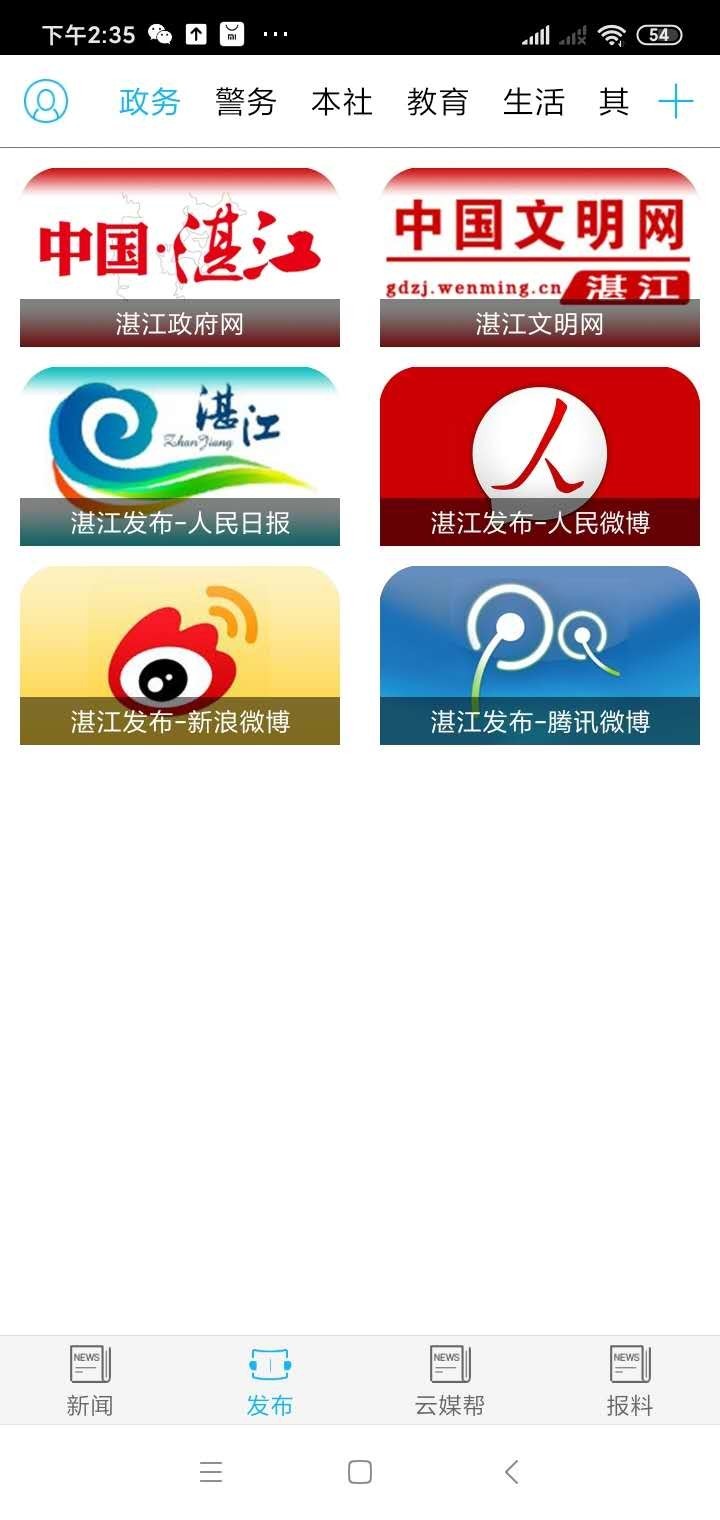This screenshot has height=1520, width=720.
Task: Open the 湛江政府网 tile
Action: click(180, 258)
